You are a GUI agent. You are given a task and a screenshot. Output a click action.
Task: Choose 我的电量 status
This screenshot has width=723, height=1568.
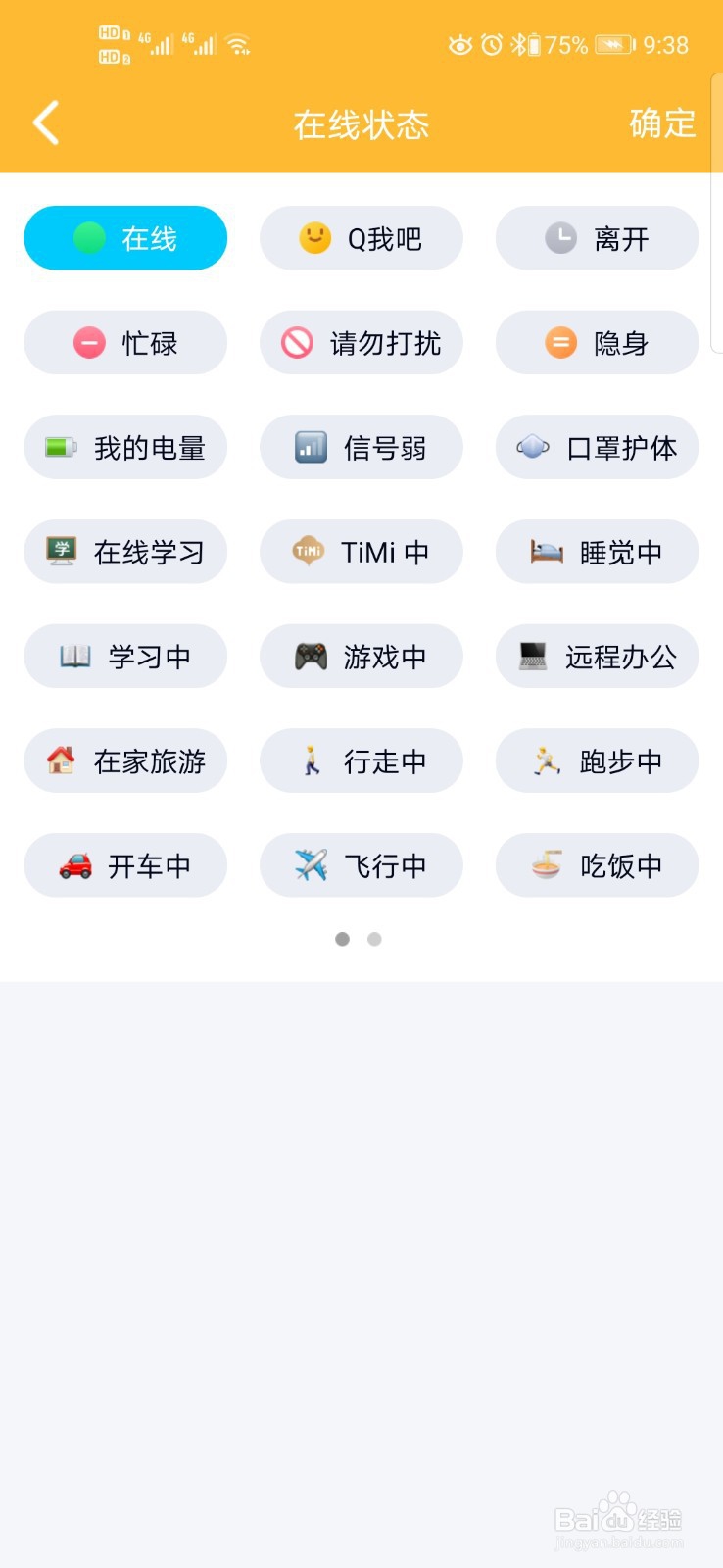[125, 448]
